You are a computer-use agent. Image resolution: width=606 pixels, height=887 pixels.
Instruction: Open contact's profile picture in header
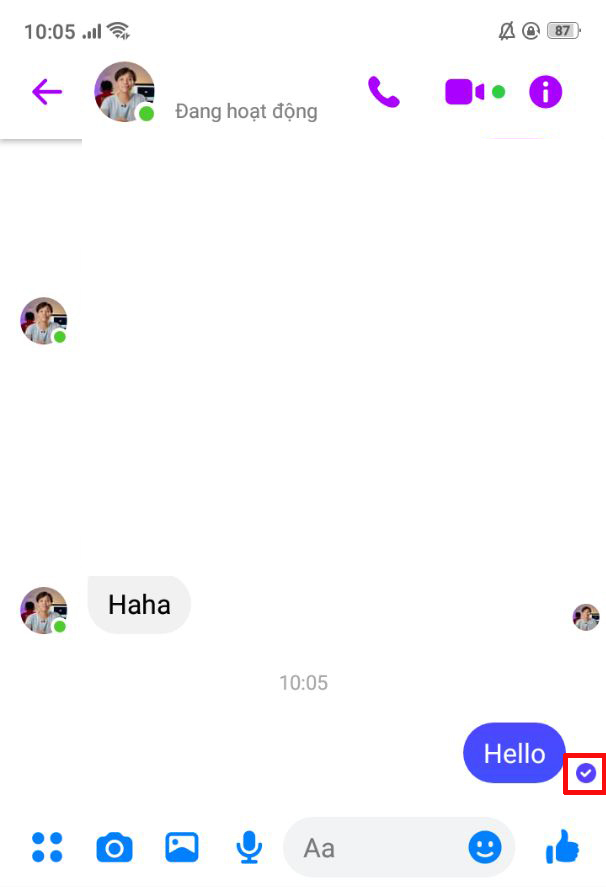pos(124,92)
